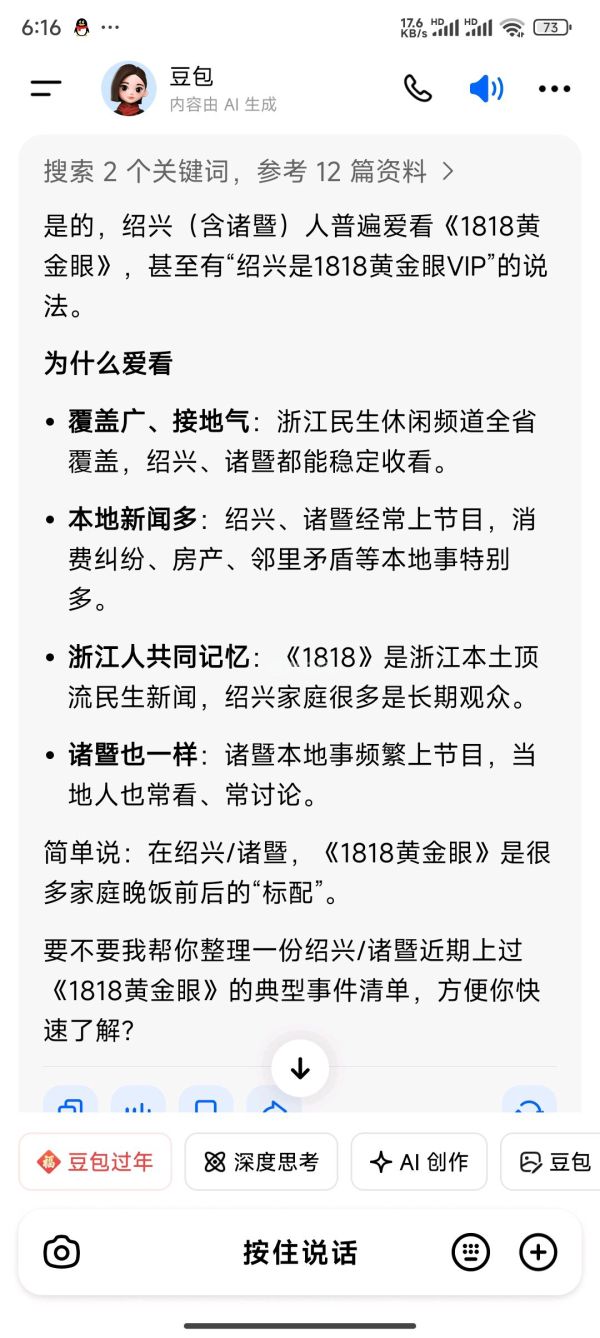Open the three-dot overflow menu
600x1338 pixels.
coord(554,88)
